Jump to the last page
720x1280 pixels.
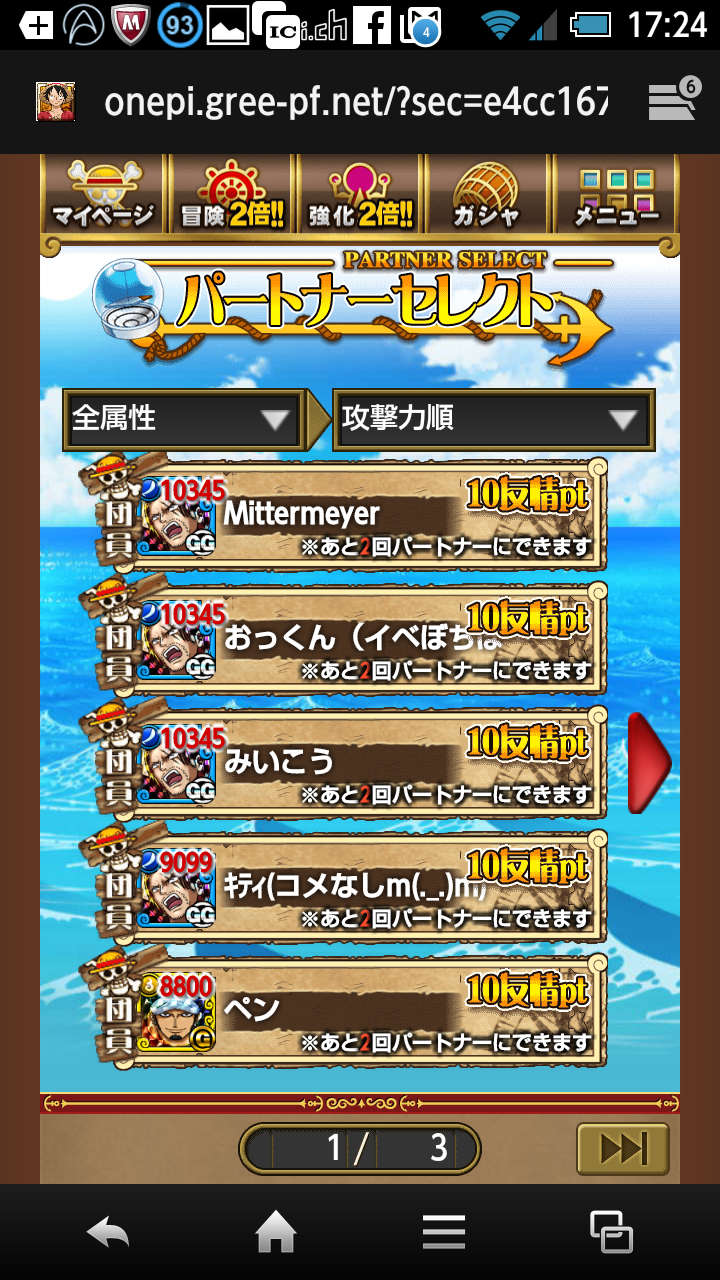622,1148
